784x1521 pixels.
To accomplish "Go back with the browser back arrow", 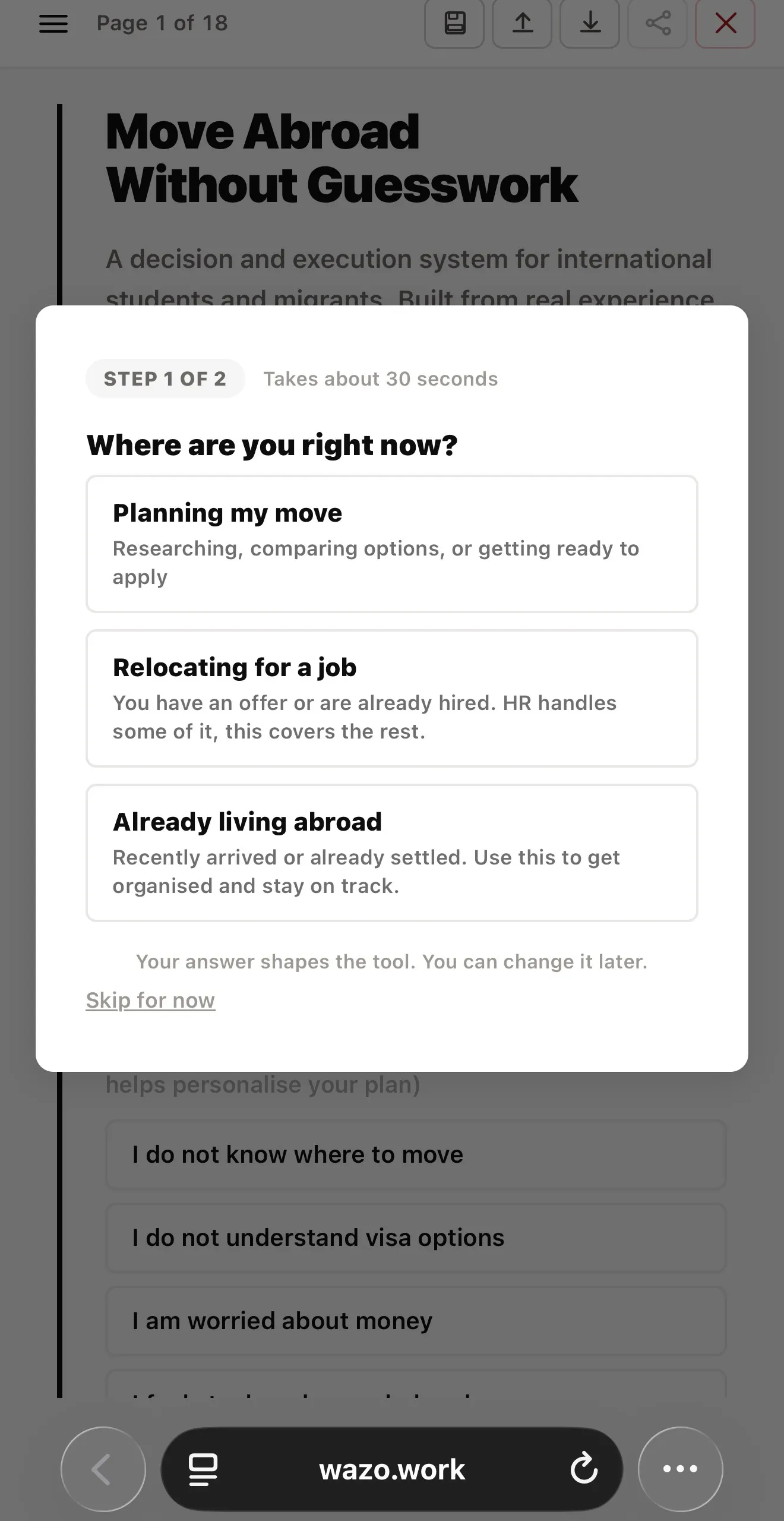I will (x=103, y=1469).
